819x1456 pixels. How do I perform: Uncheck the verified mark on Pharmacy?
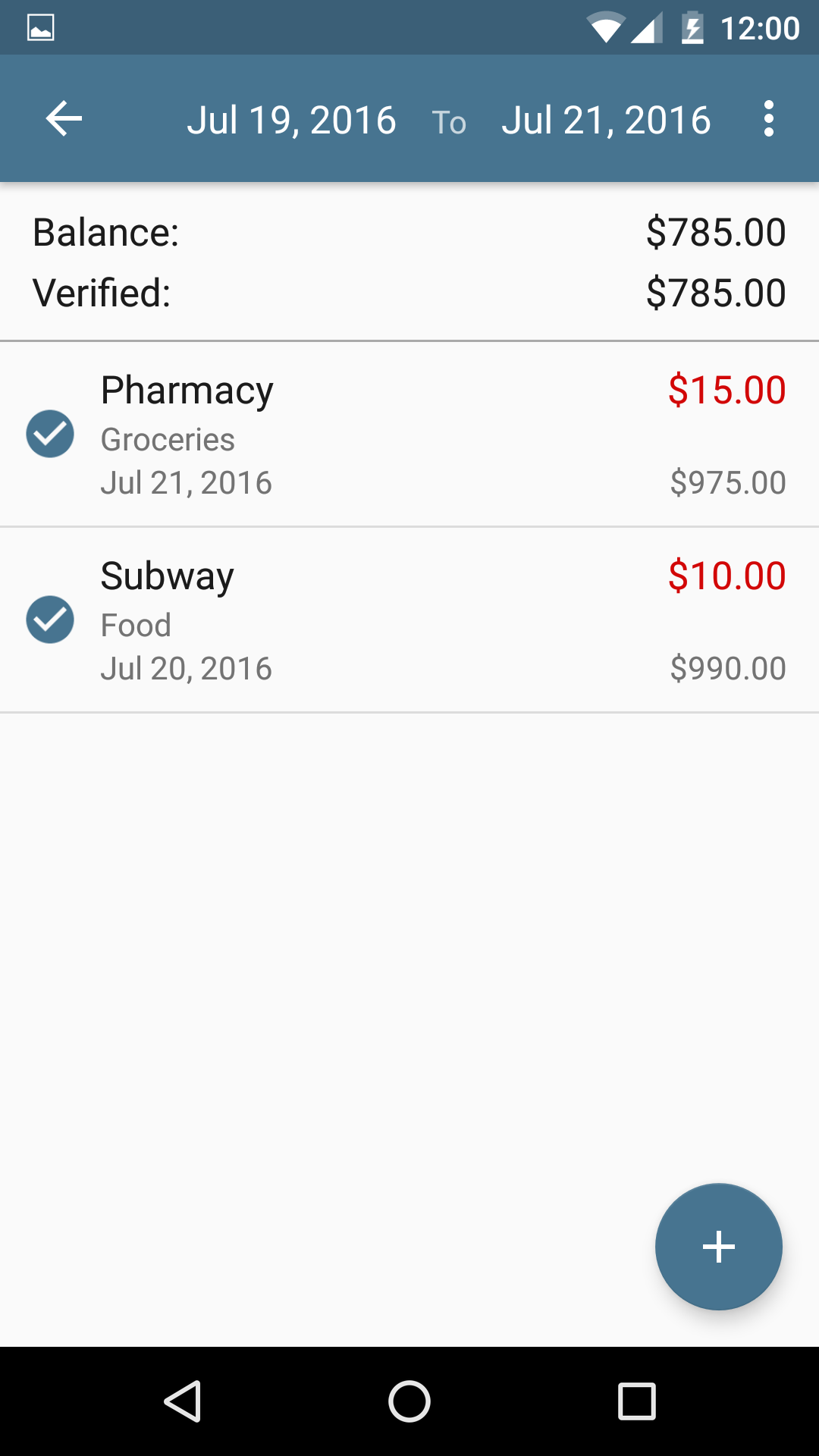pos(50,434)
